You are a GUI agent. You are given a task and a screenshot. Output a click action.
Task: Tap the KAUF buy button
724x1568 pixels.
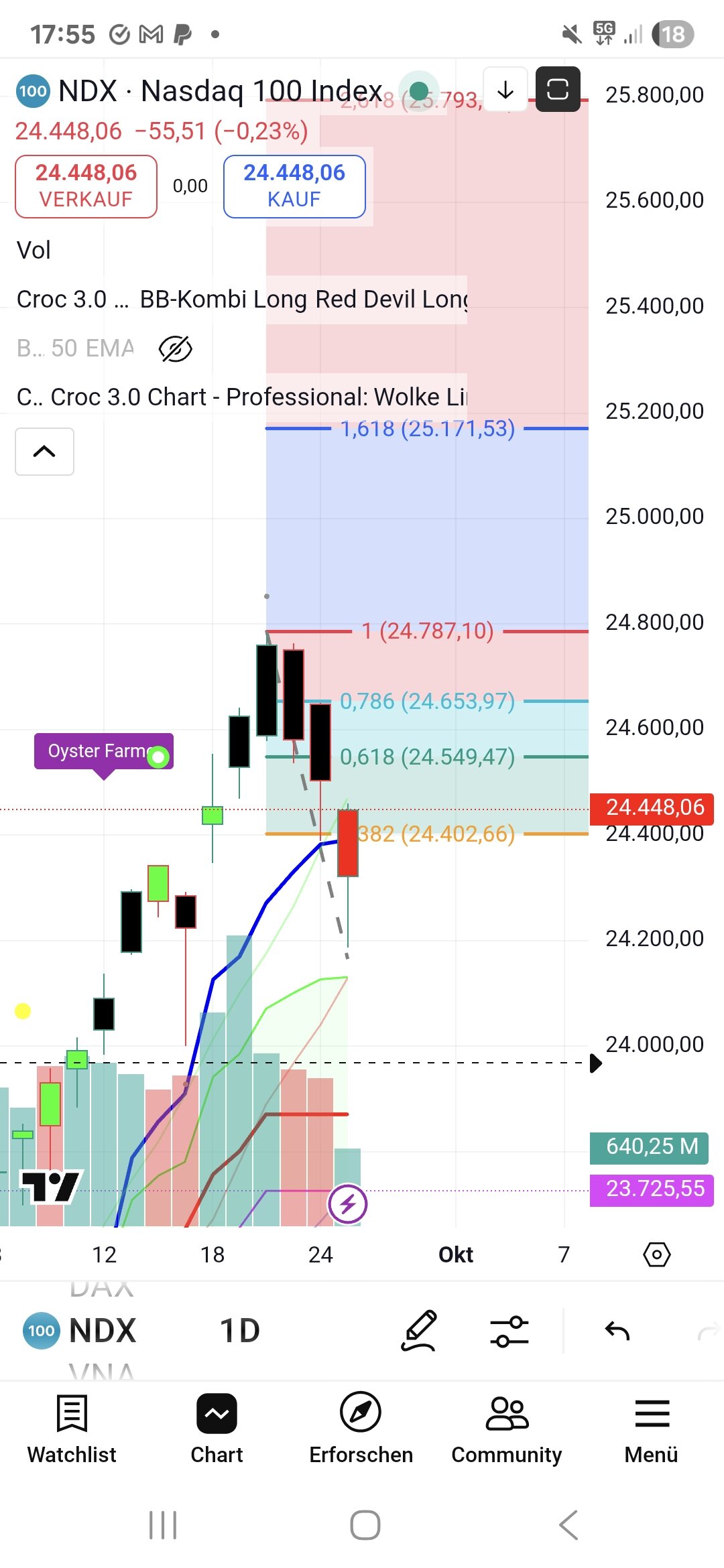click(x=294, y=186)
